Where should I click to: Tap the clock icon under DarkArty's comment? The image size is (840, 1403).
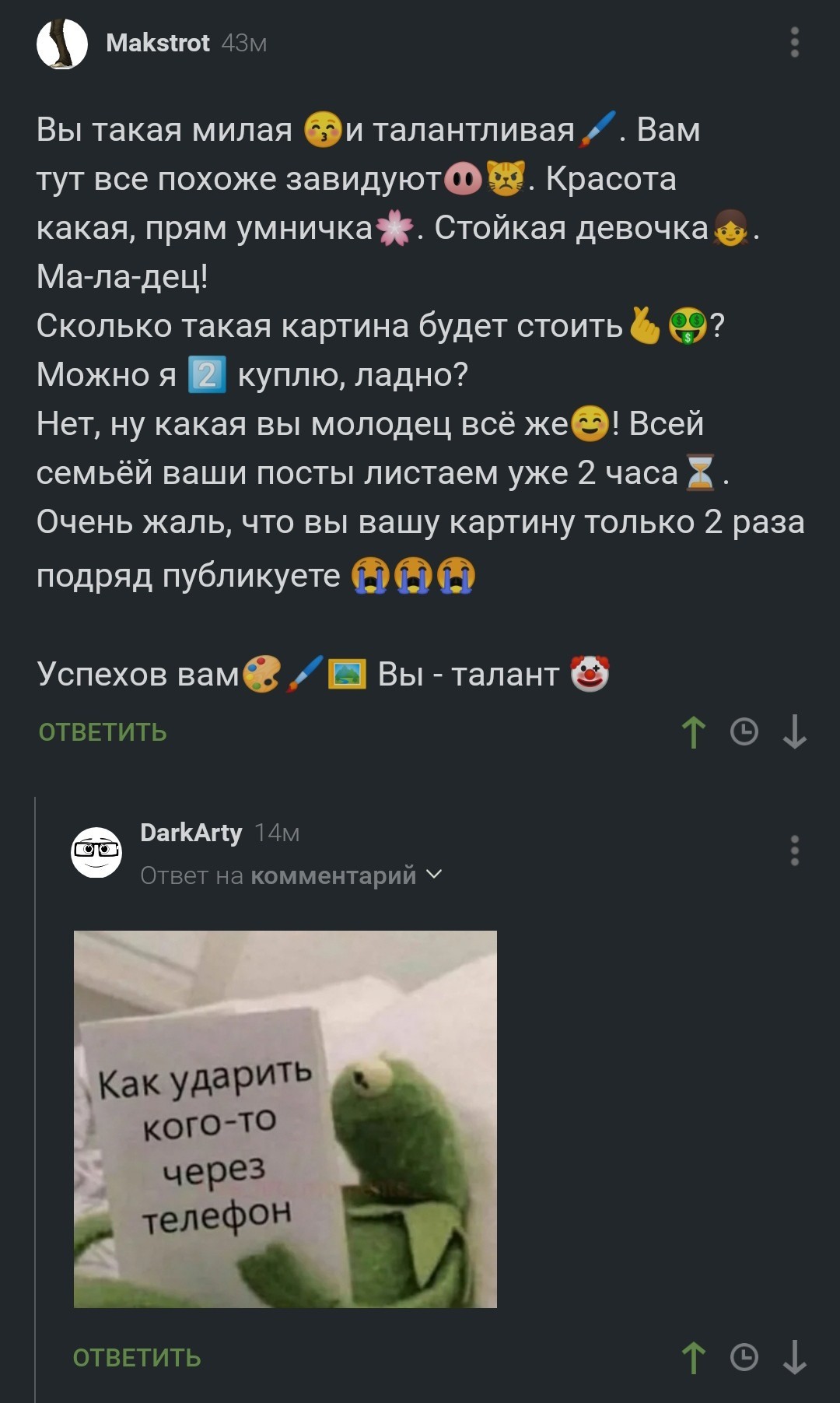click(744, 1358)
